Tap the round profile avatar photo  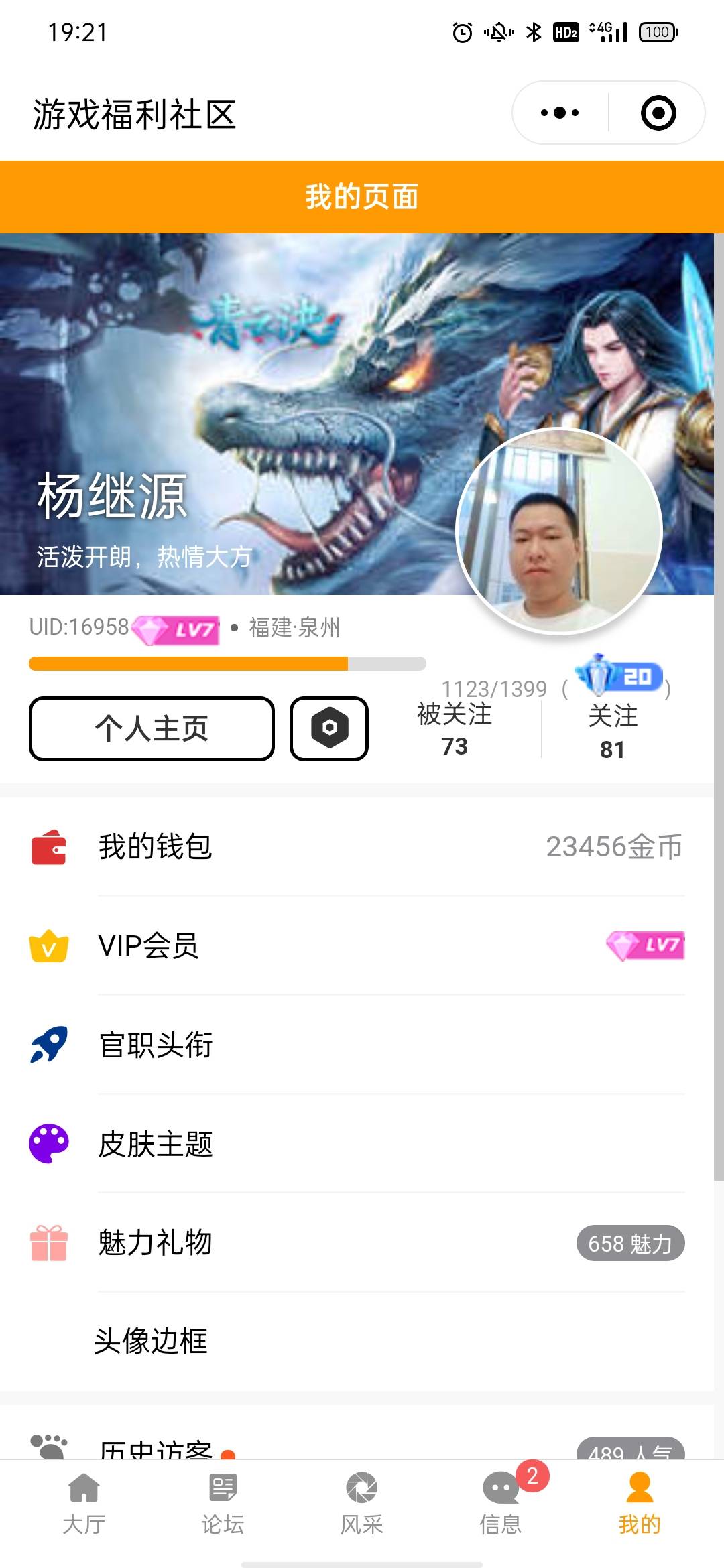click(x=558, y=531)
